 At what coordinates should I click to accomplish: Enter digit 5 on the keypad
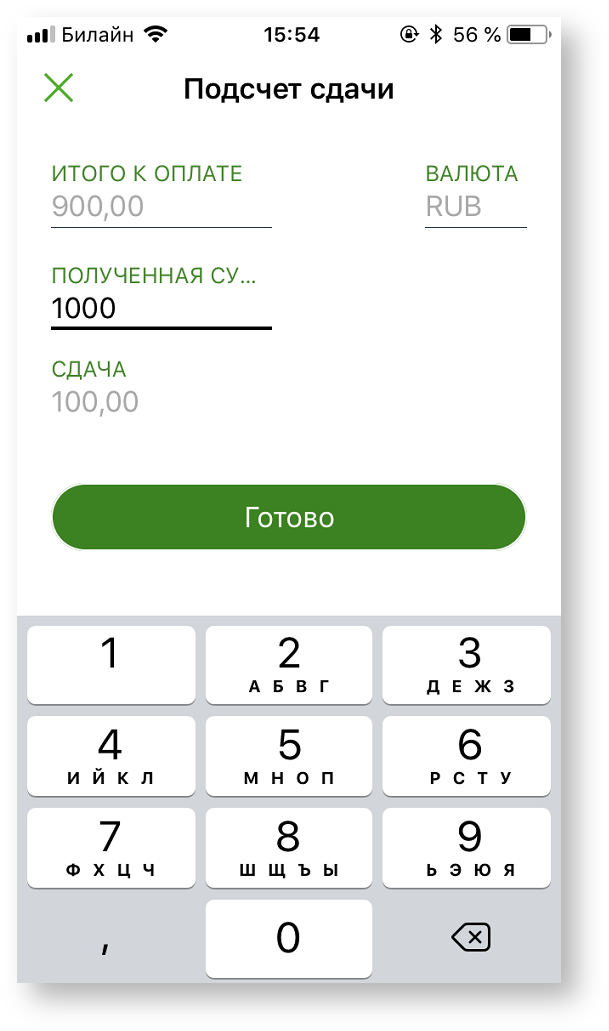click(x=288, y=756)
